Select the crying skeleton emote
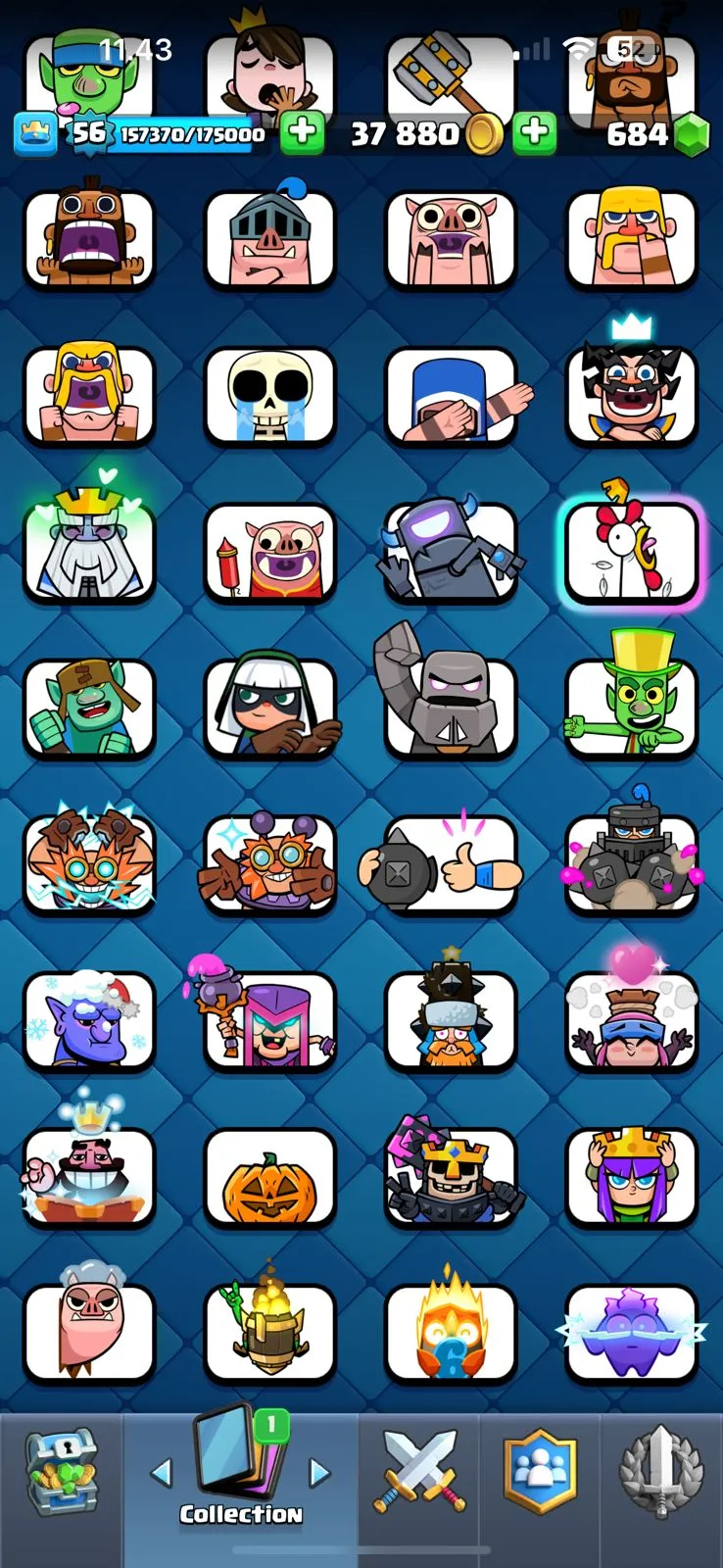The height and width of the screenshot is (1568, 723). (269, 394)
